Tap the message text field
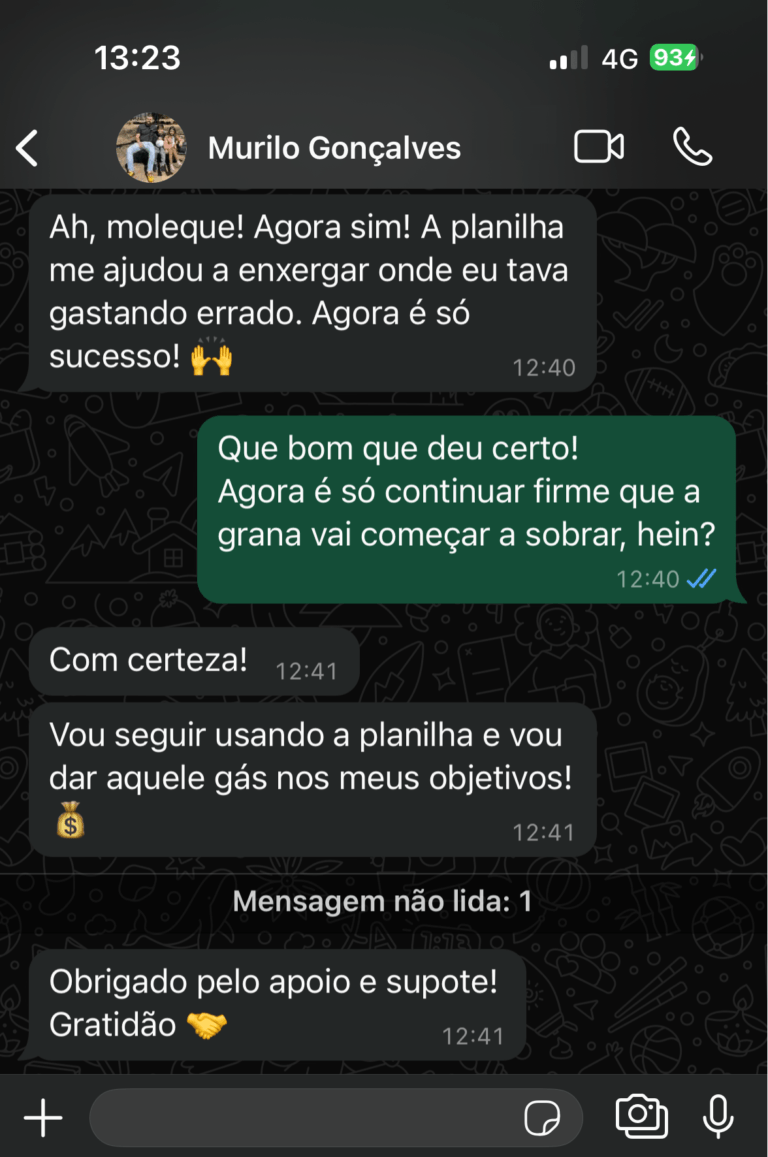This screenshot has height=1157, width=768. pos(300,1118)
